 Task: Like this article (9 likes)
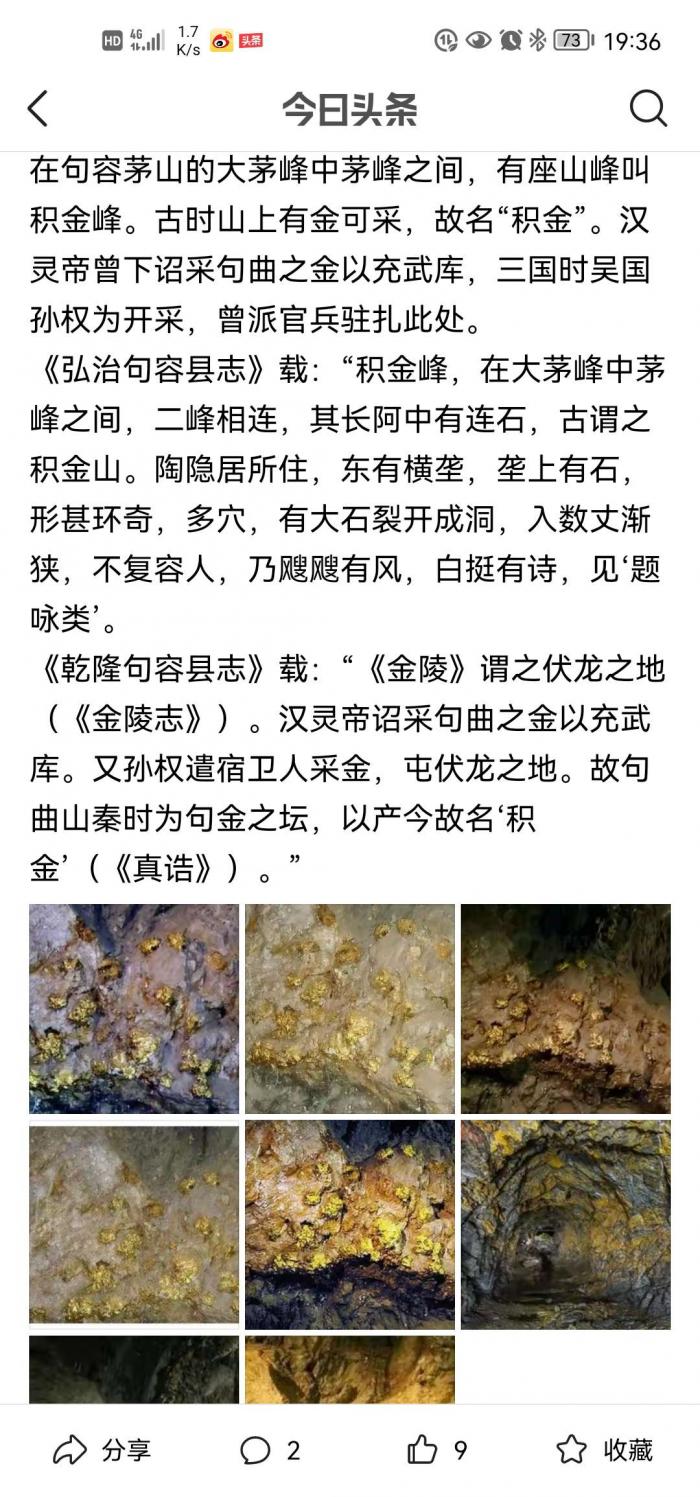[x=438, y=1450]
